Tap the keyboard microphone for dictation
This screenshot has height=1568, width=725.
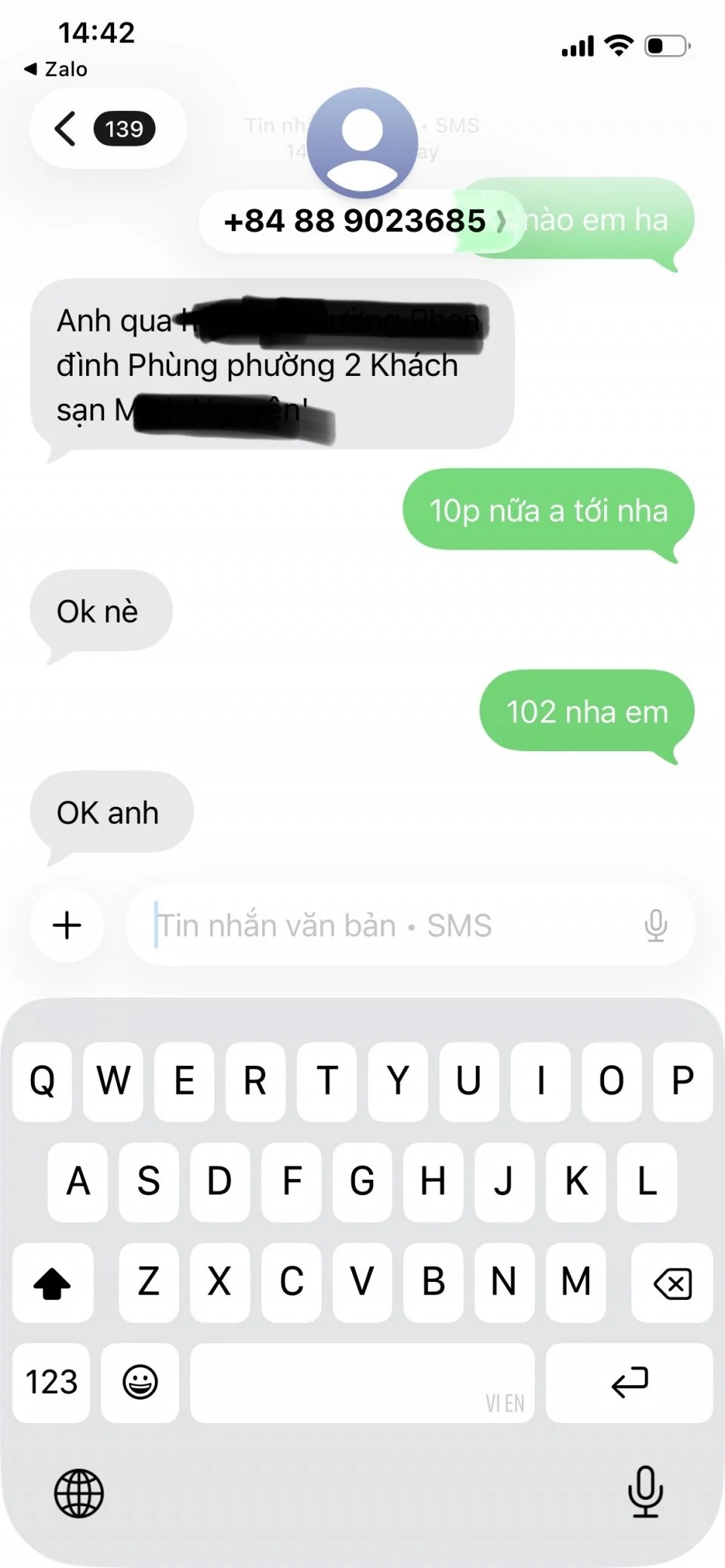[645, 1491]
